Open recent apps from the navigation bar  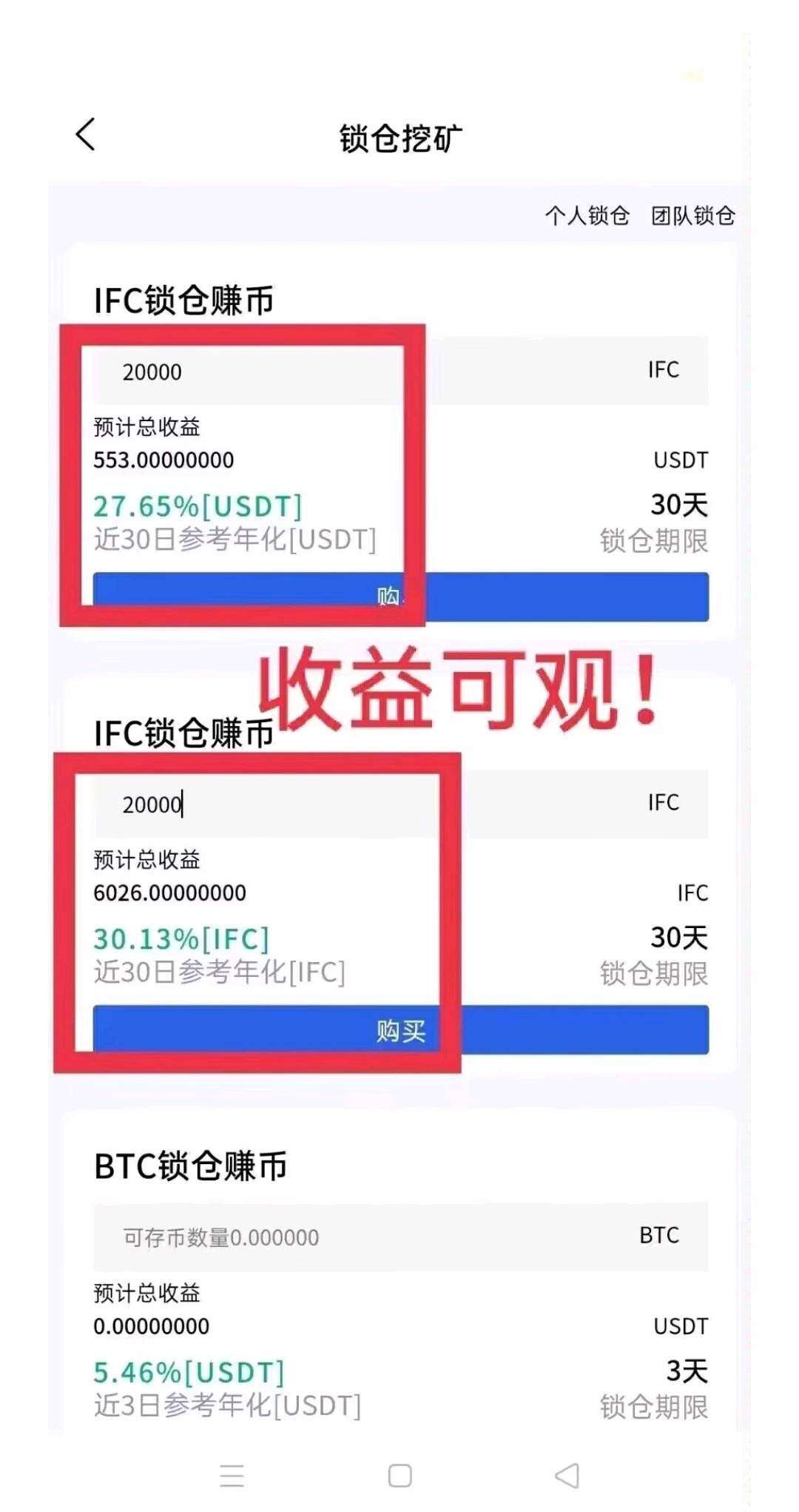coord(232,1476)
